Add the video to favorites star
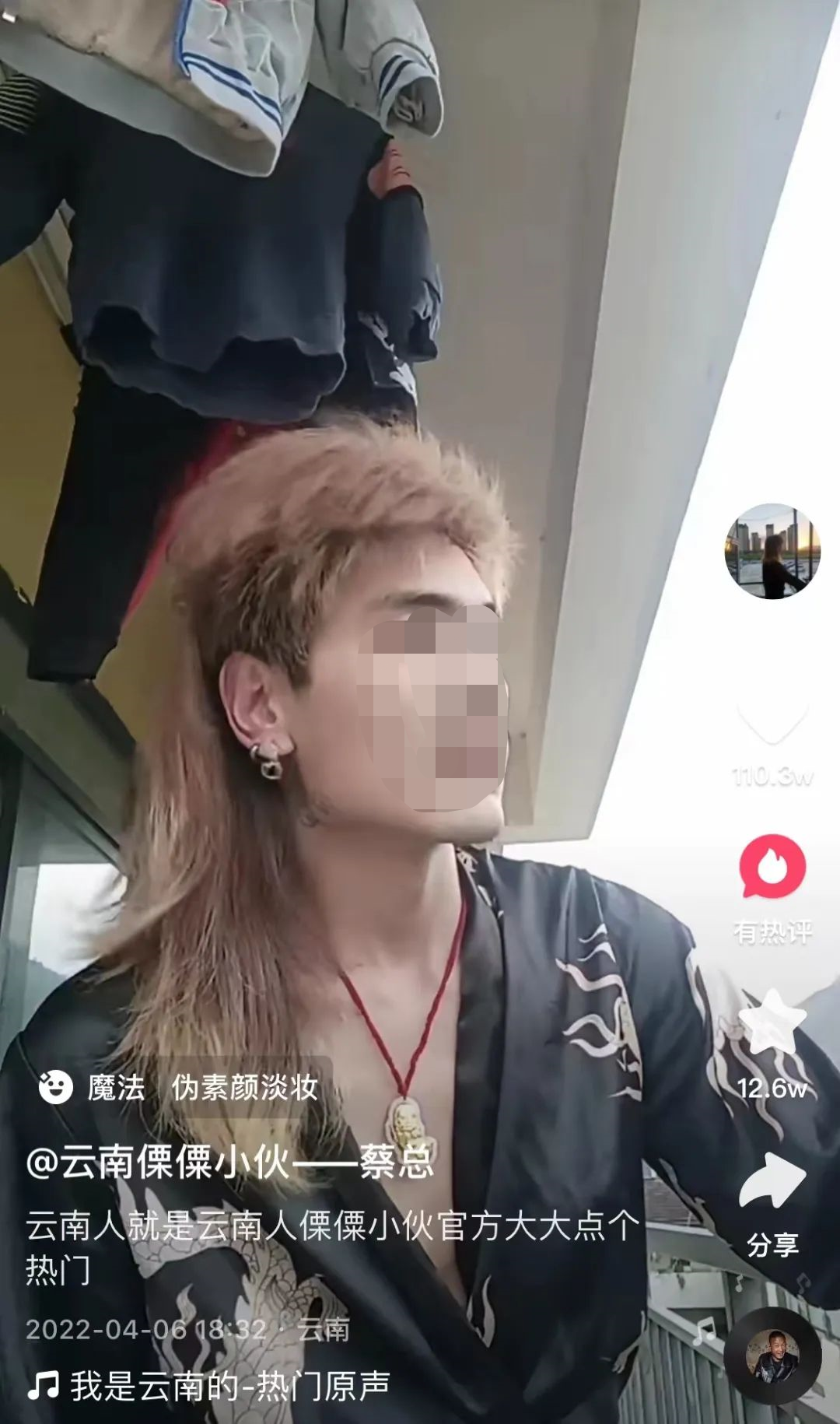This screenshot has height=1424, width=840. coord(772,1021)
